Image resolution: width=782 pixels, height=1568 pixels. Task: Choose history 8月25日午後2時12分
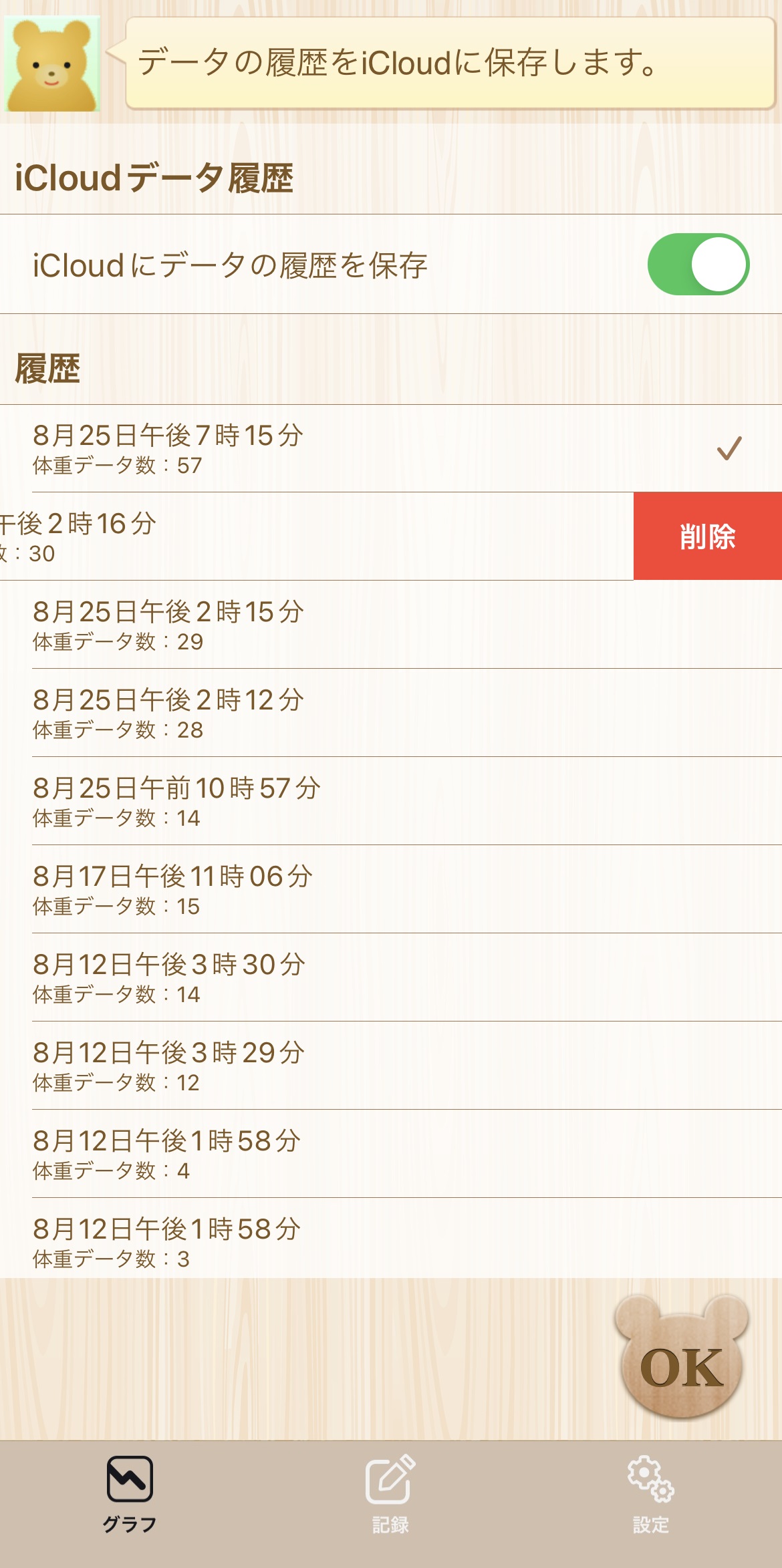click(x=334, y=713)
